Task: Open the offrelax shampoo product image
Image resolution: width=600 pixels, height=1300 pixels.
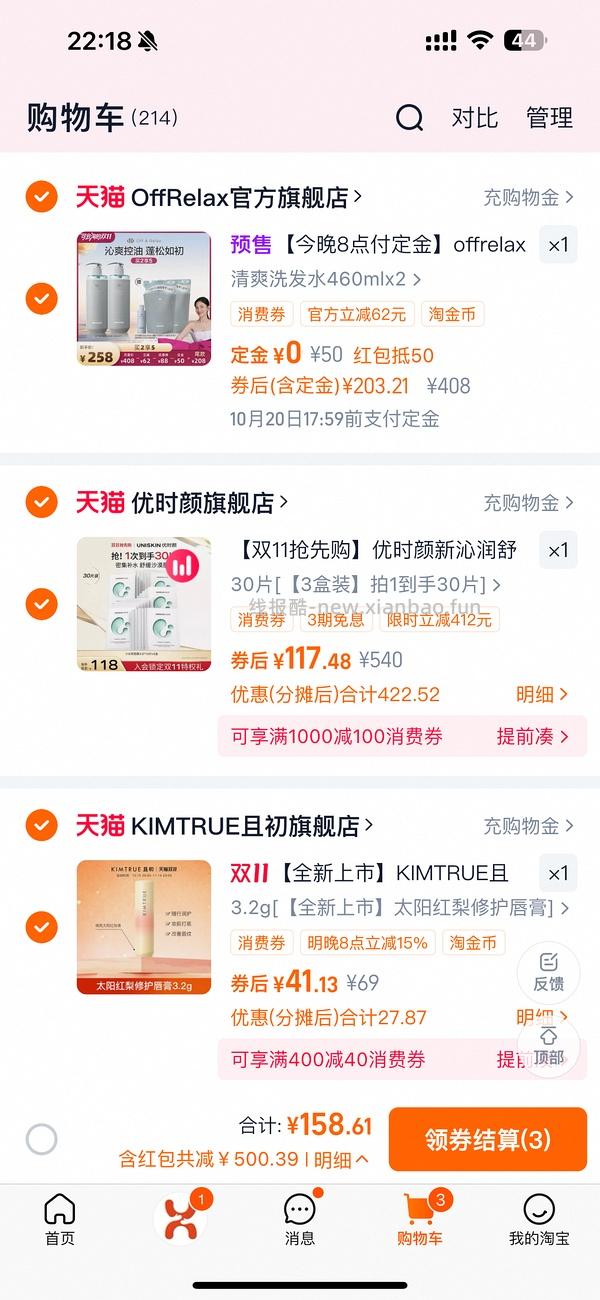Action: (x=144, y=299)
